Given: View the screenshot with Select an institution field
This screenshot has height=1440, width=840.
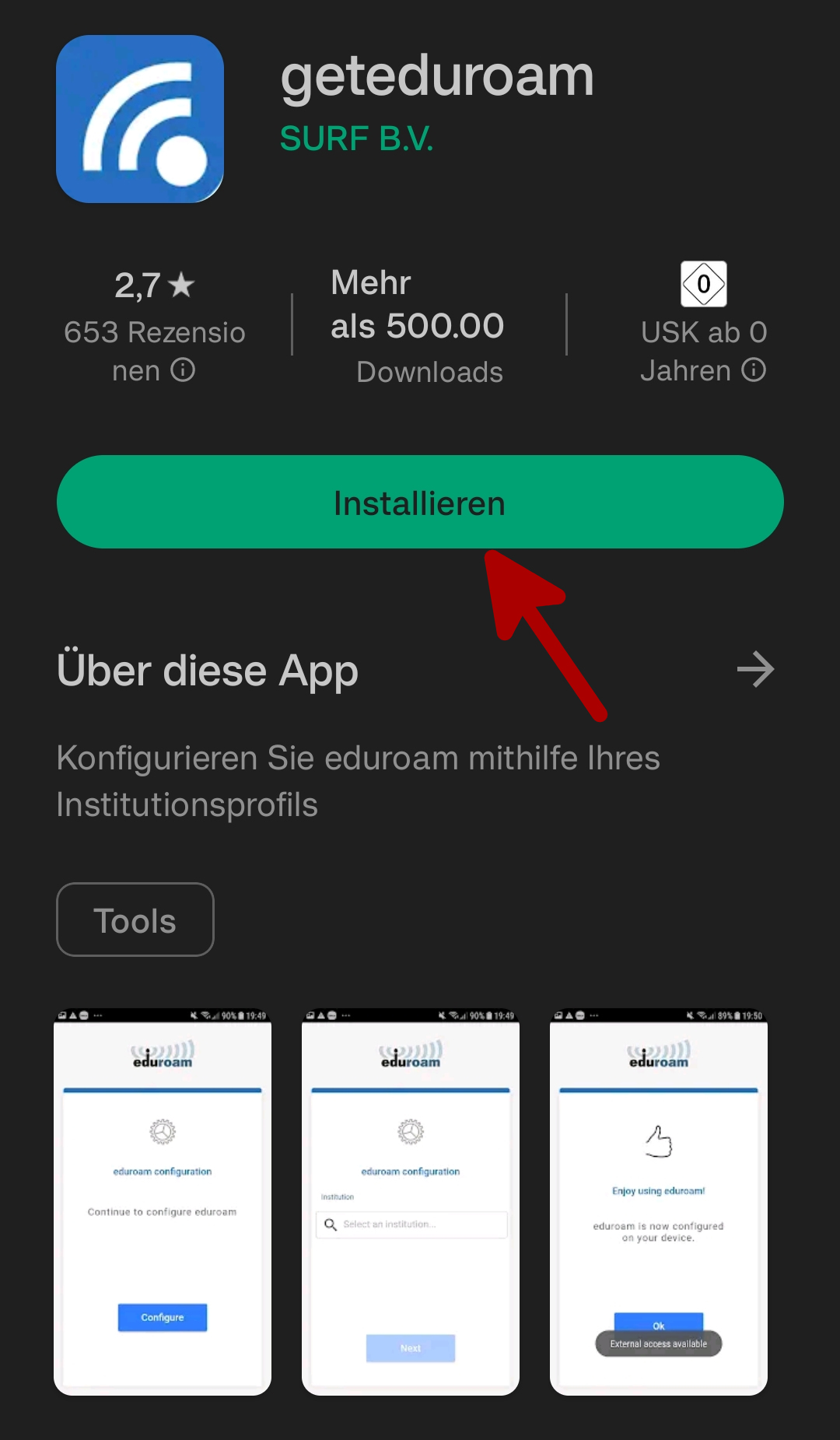Looking at the screenshot, I should tap(411, 1202).
